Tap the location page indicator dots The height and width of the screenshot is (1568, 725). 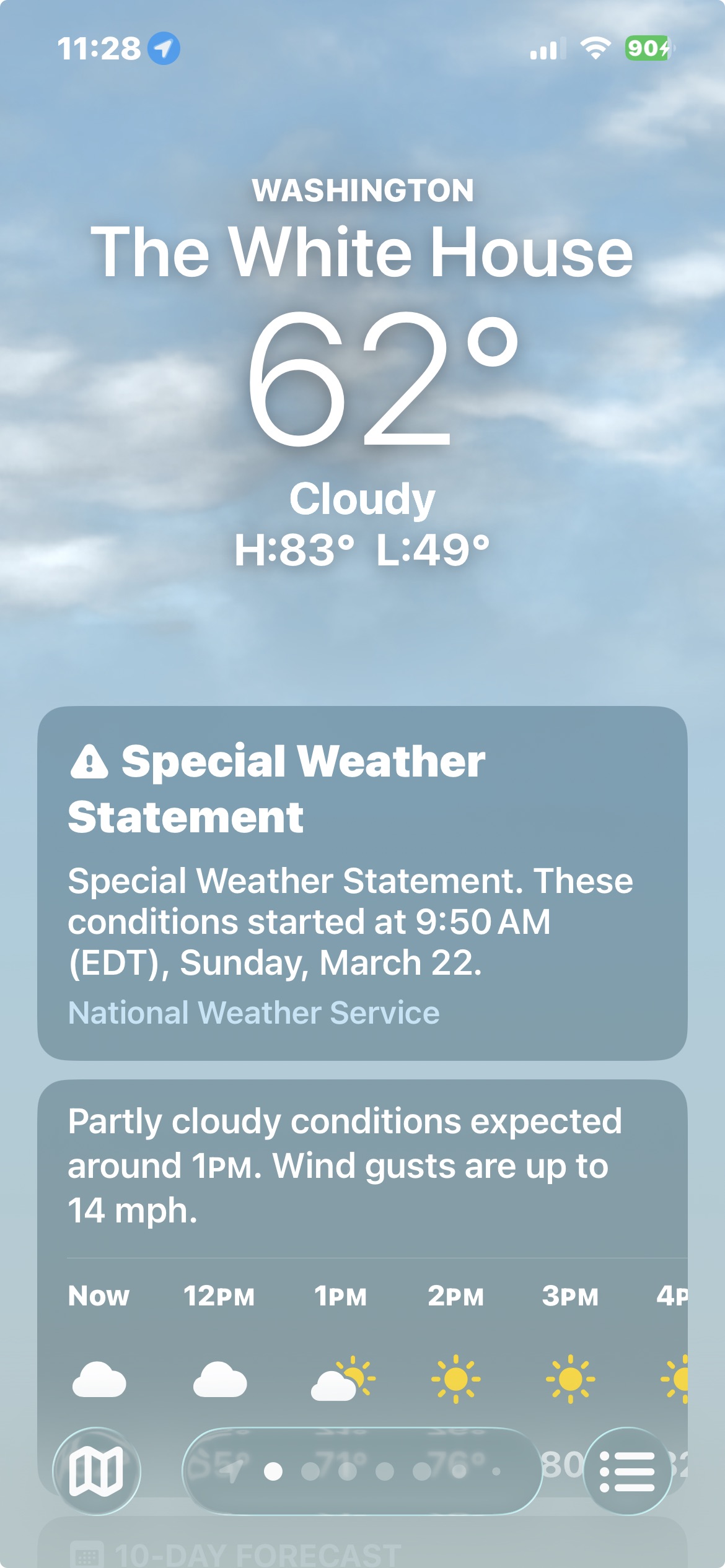click(x=362, y=1471)
